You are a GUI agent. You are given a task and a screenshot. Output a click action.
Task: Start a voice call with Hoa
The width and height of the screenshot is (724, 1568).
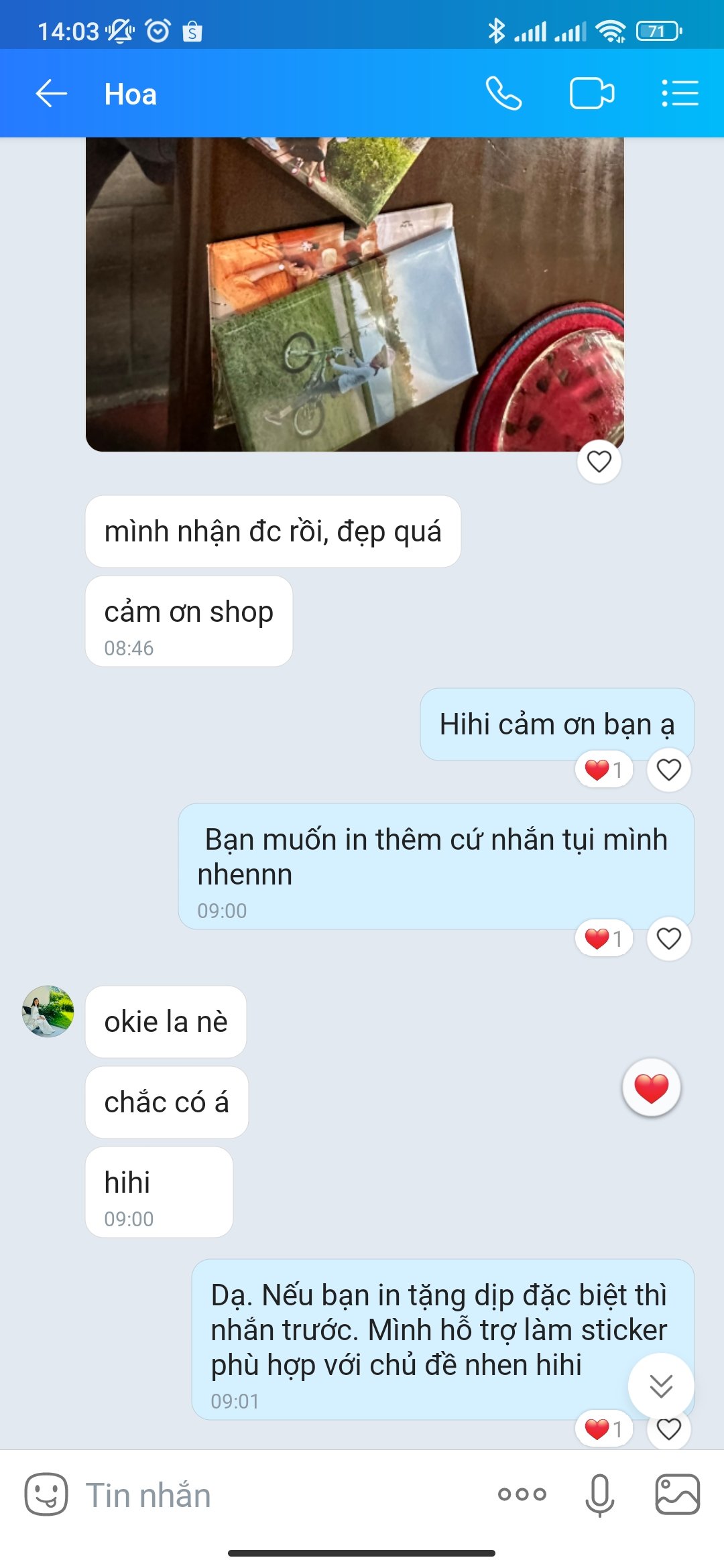click(503, 94)
